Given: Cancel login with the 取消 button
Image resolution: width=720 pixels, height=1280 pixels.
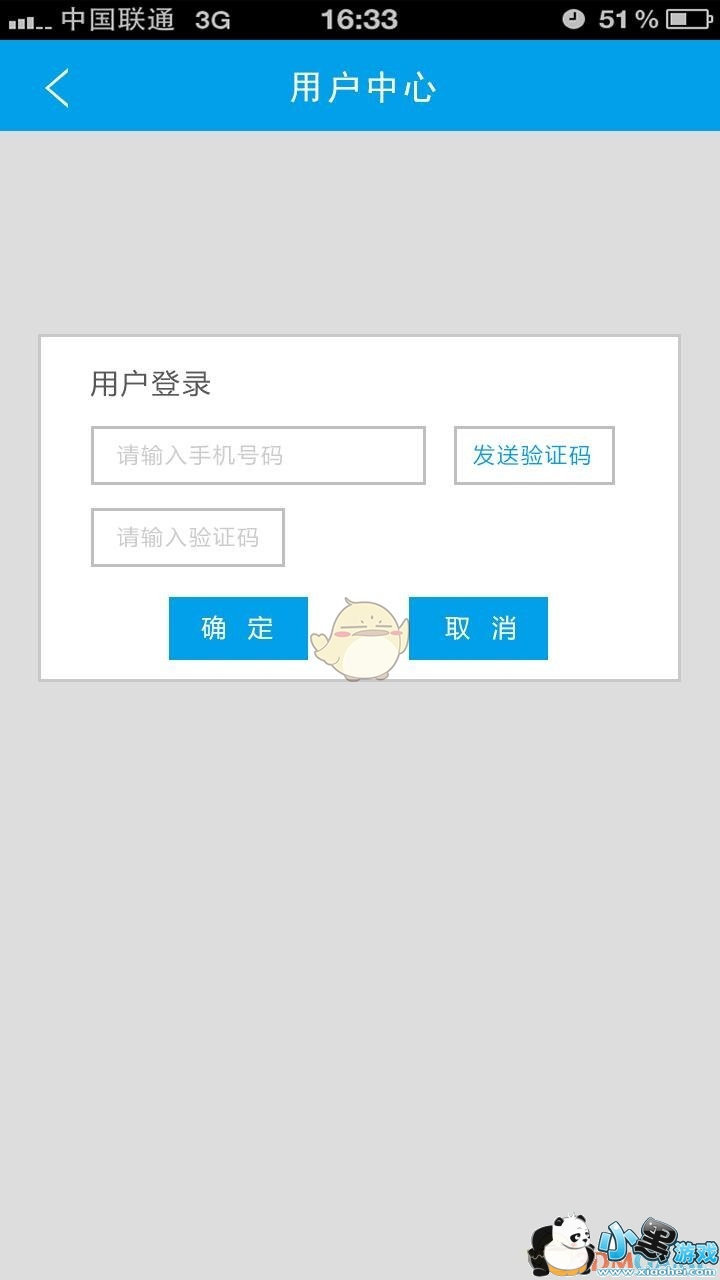Looking at the screenshot, I should [x=479, y=628].
